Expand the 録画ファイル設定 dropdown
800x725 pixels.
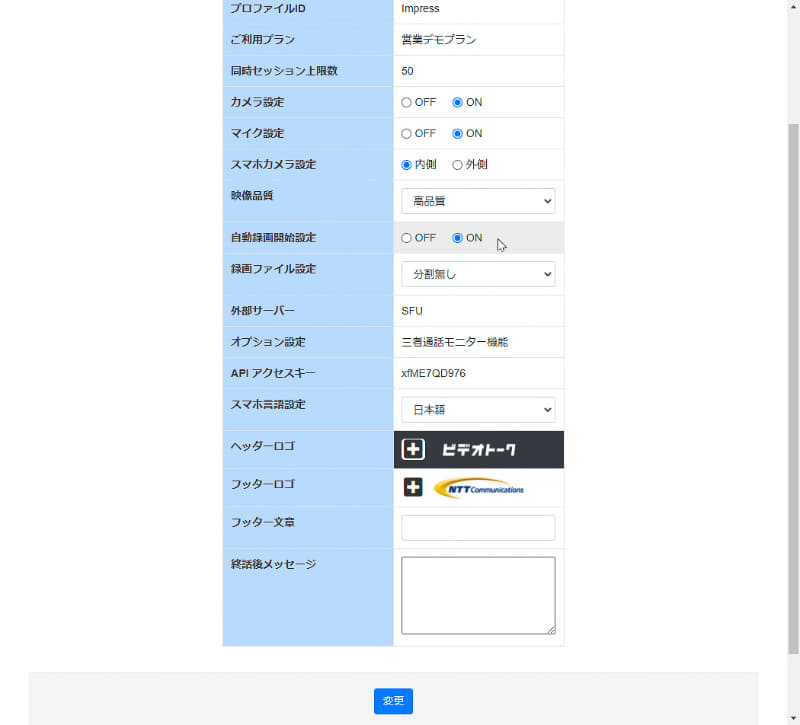point(478,274)
